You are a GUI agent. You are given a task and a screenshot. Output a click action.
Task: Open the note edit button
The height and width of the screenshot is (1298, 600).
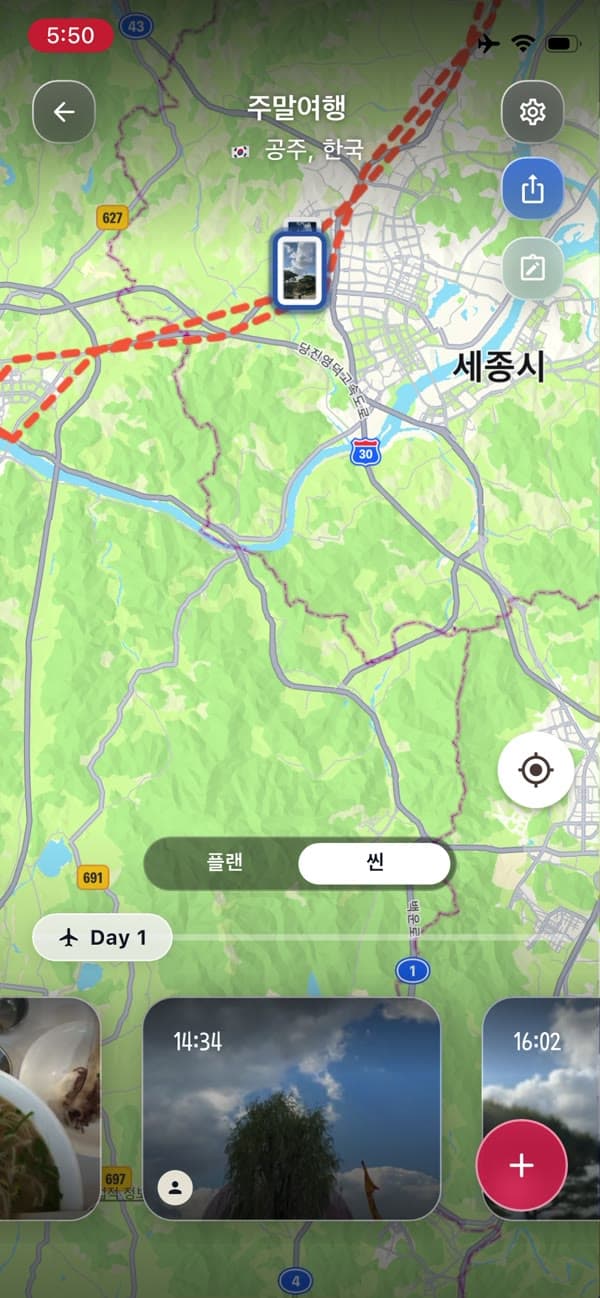pyautogui.click(x=532, y=268)
